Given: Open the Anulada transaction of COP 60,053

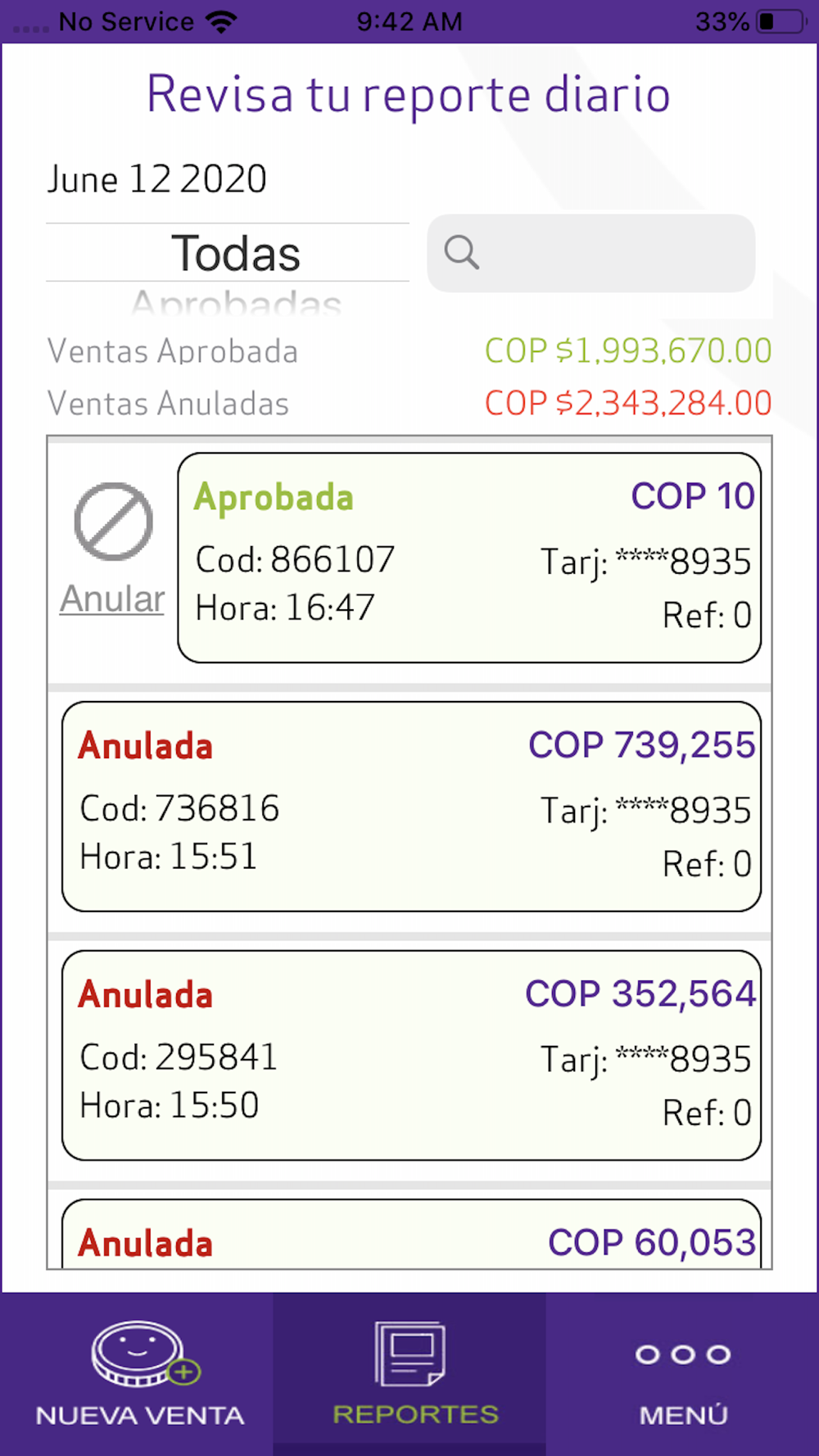Looking at the screenshot, I should point(412,1234).
